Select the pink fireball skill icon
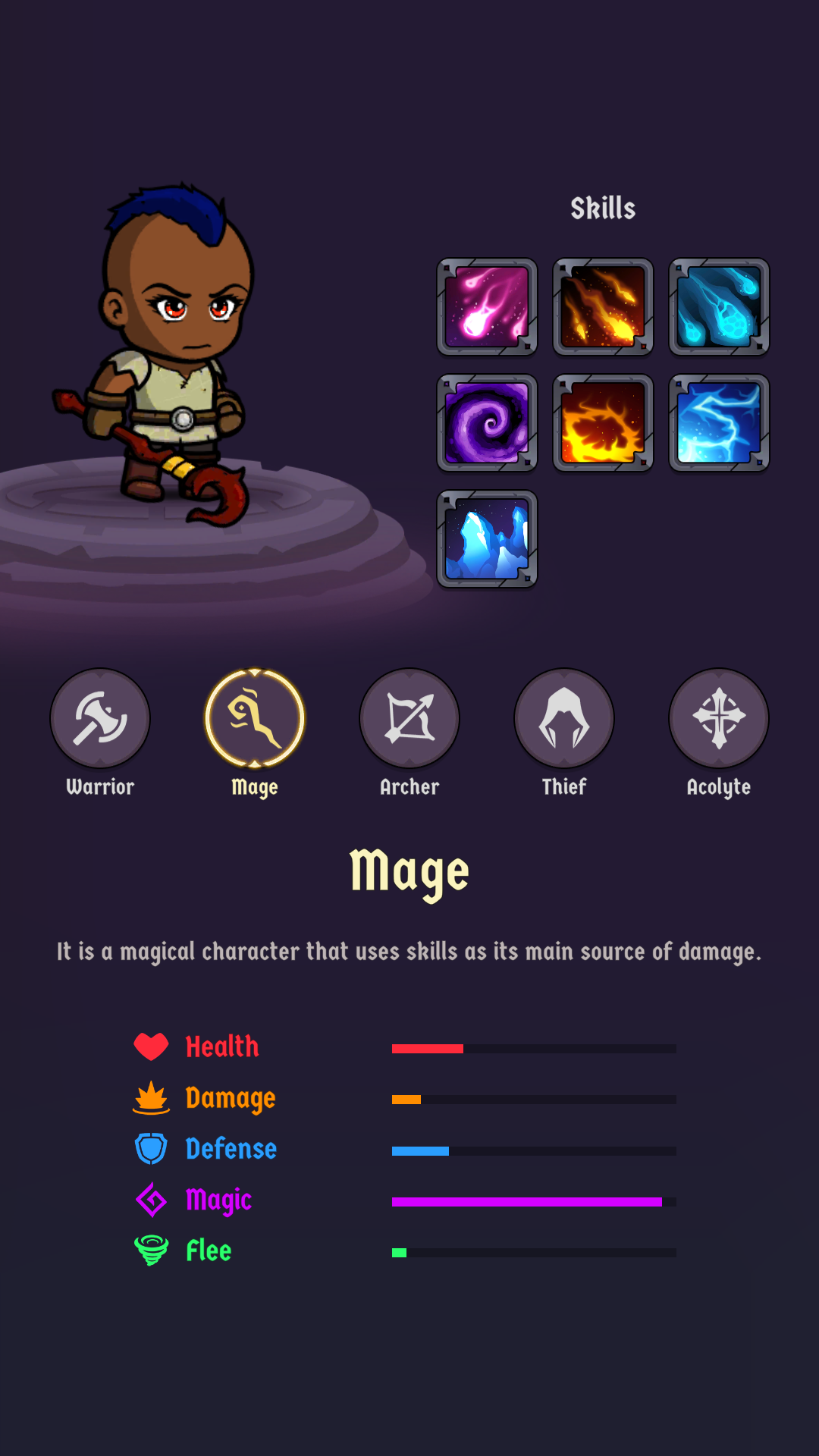 [488, 306]
